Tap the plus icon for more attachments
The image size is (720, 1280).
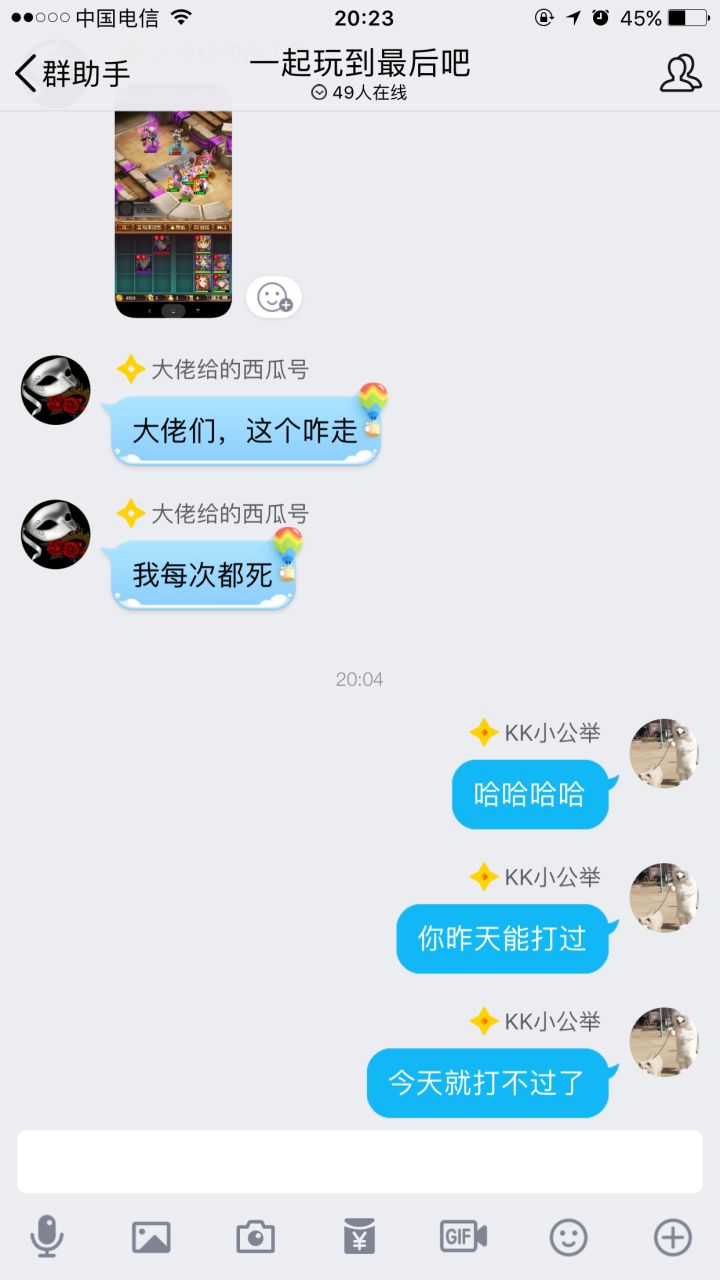(x=672, y=1235)
